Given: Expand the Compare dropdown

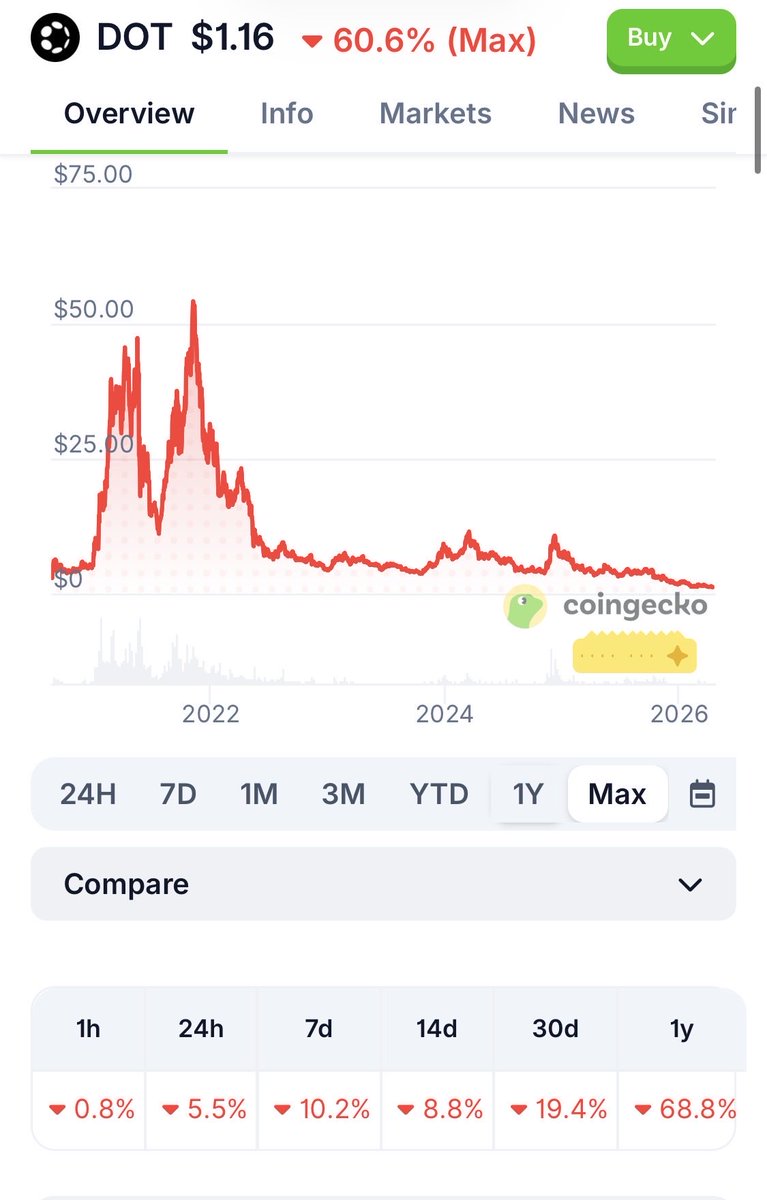Looking at the screenshot, I should coord(383,884).
